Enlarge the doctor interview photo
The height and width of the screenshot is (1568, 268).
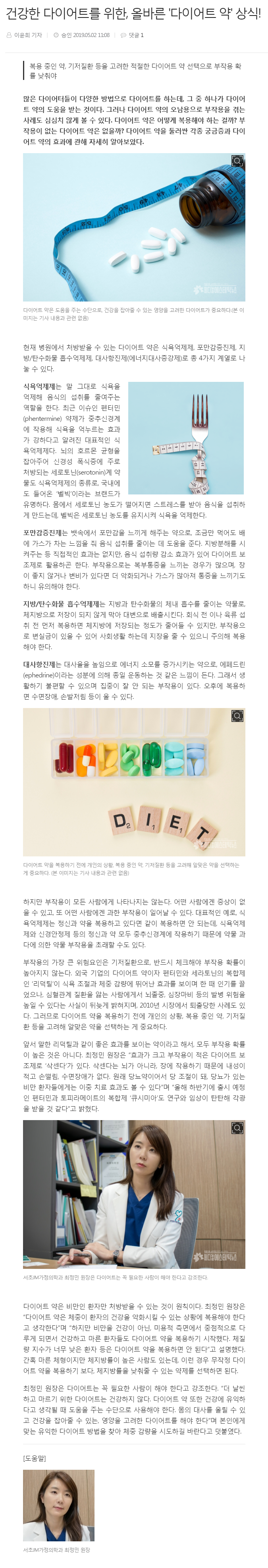tap(237, 1128)
